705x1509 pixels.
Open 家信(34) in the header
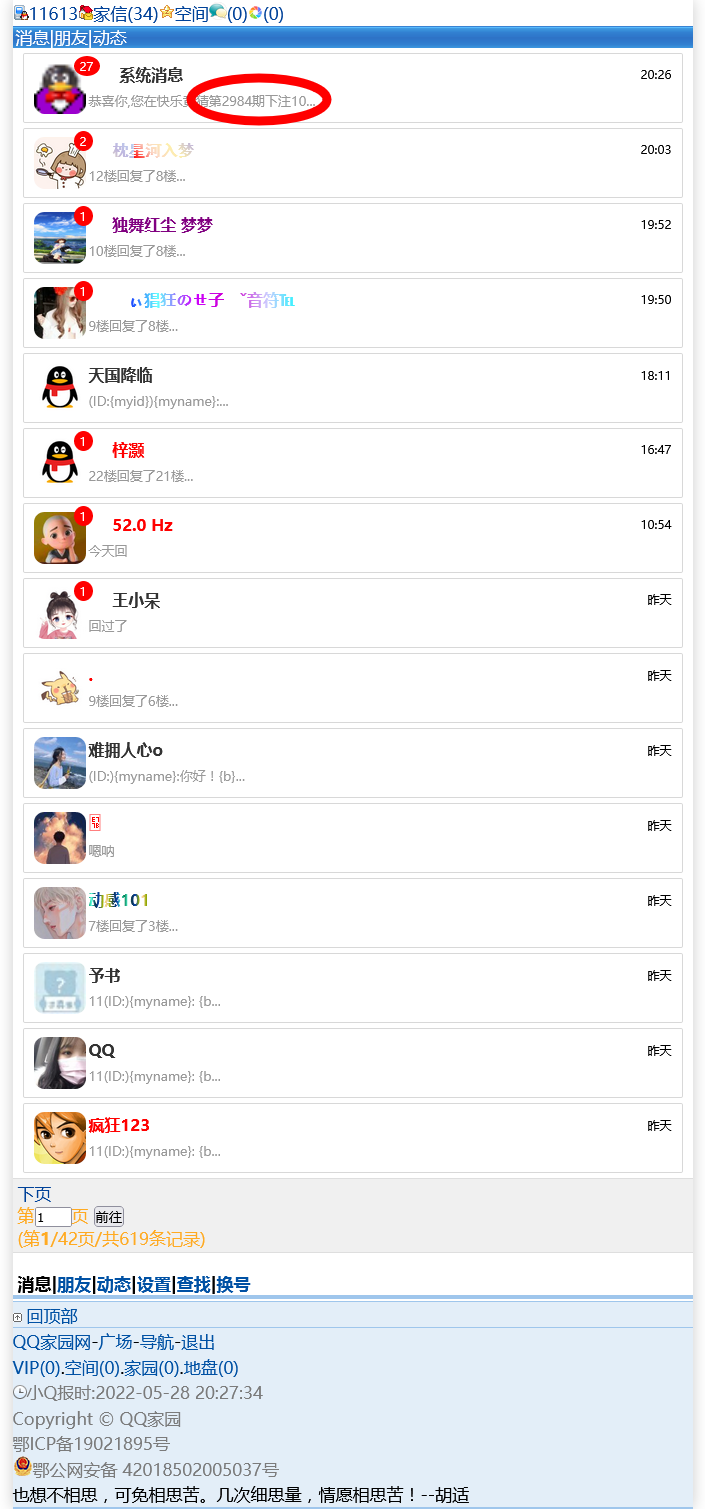click(125, 13)
